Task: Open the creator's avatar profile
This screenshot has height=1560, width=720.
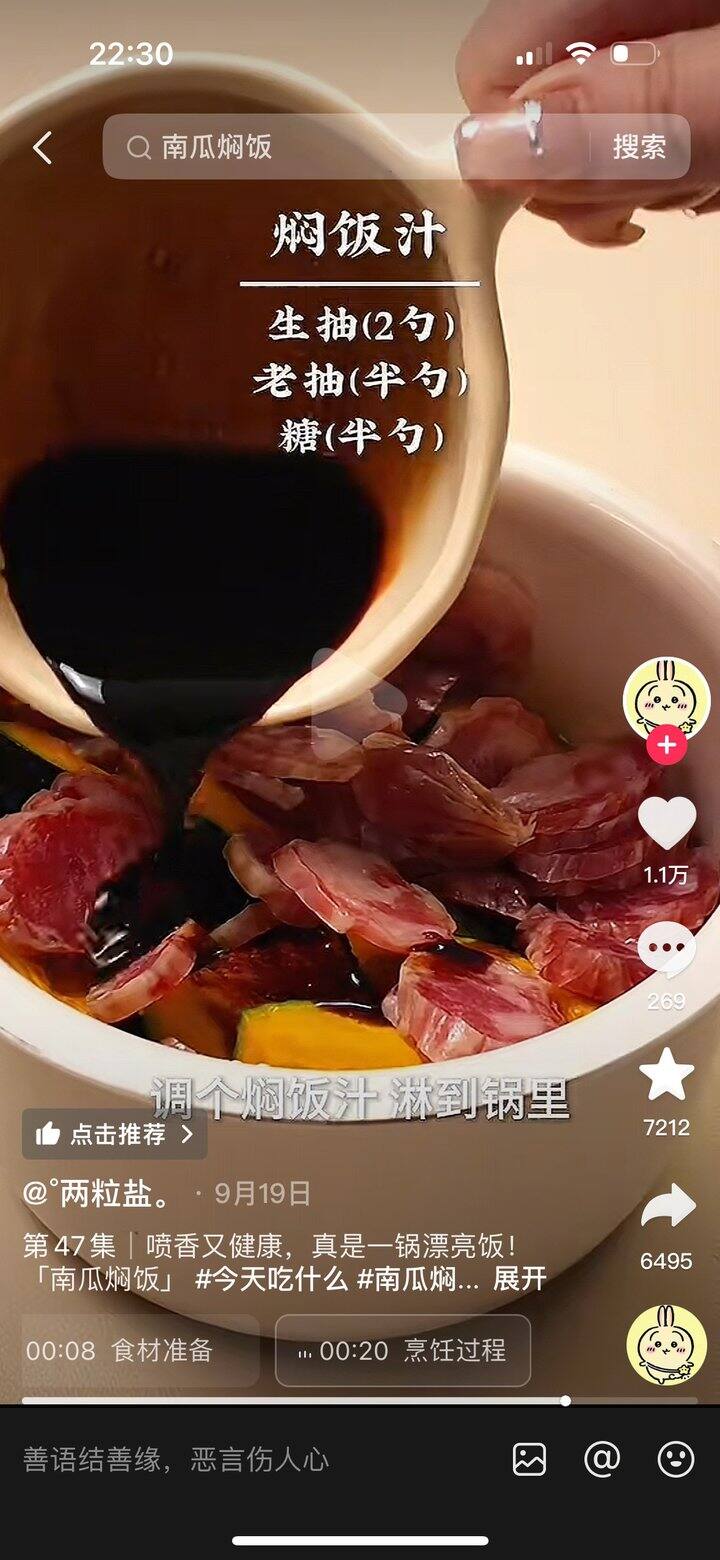Action: 666,698
